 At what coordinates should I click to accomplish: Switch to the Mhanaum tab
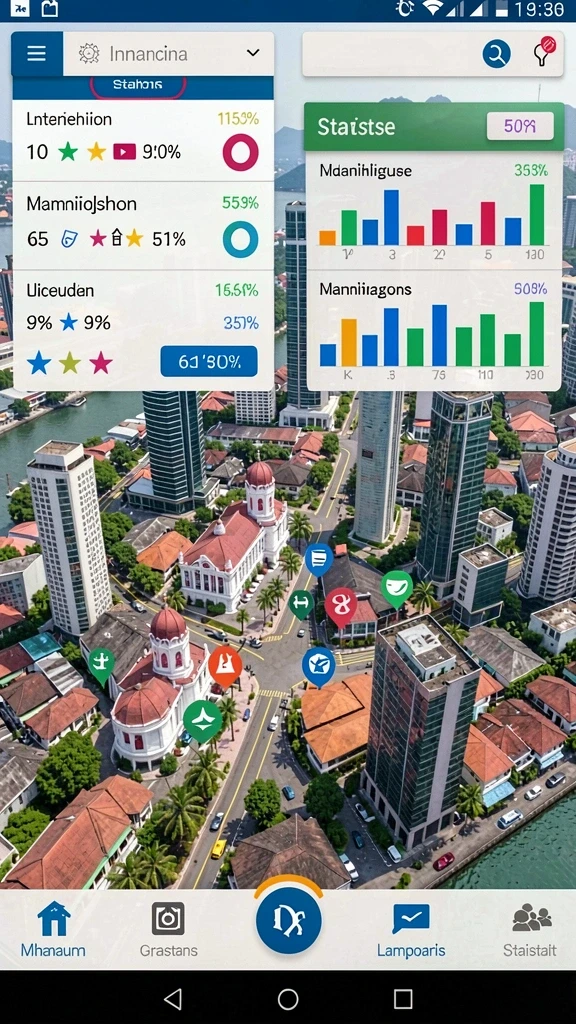tap(54, 929)
